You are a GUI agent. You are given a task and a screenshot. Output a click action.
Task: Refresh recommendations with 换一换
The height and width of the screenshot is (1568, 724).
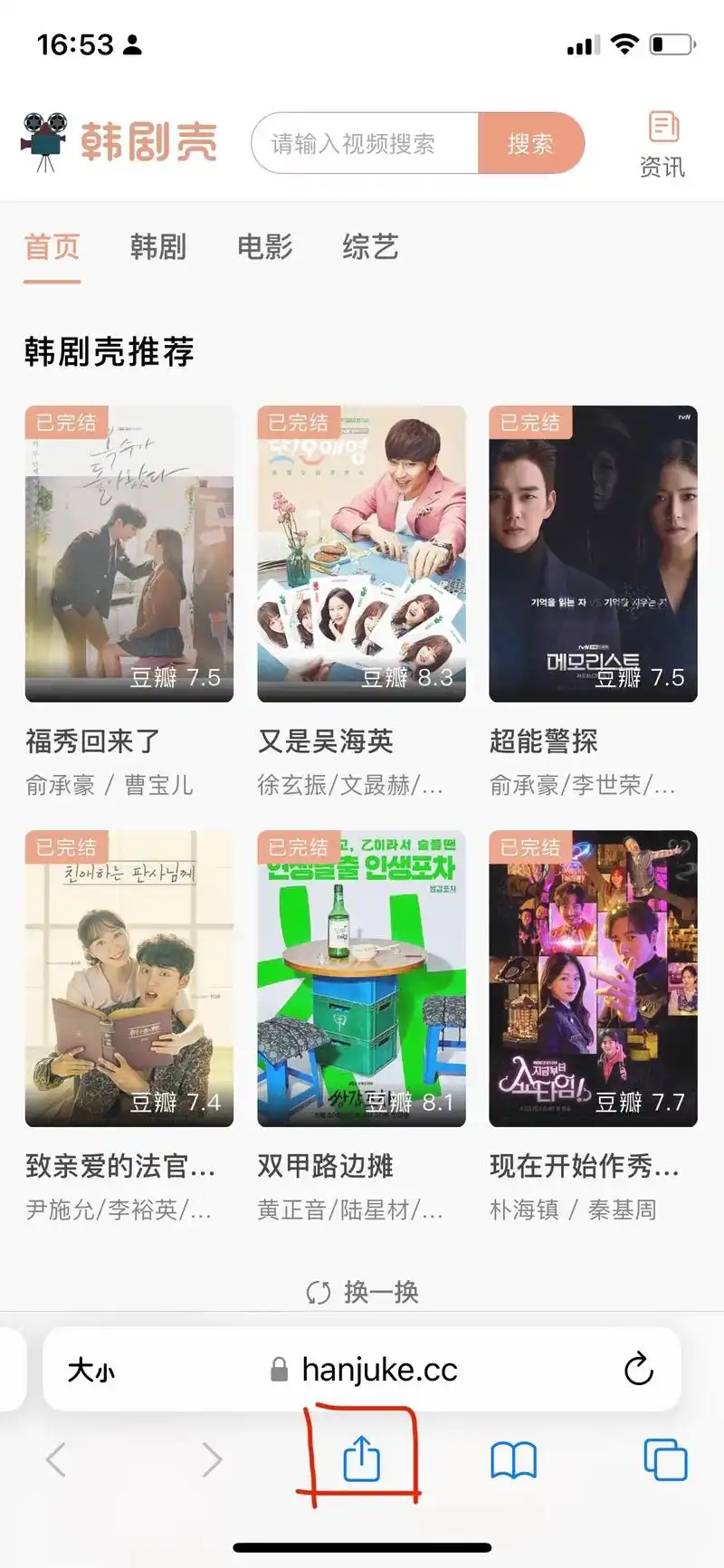[x=363, y=1292]
